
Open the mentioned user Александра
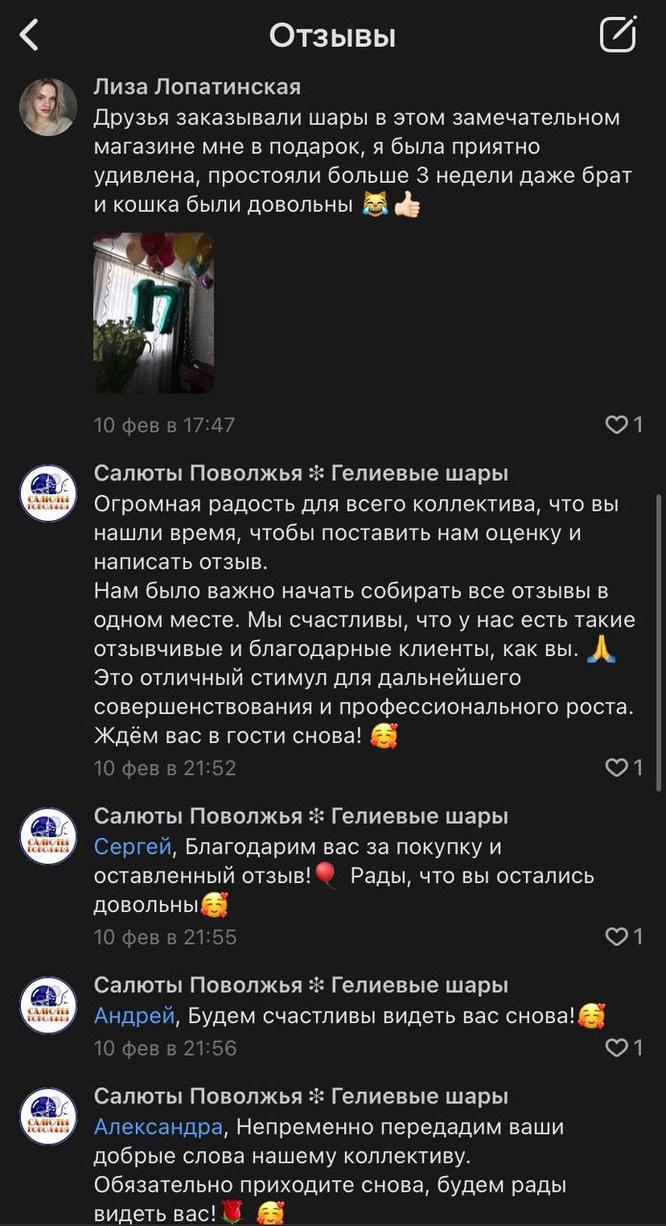[158, 1127]
